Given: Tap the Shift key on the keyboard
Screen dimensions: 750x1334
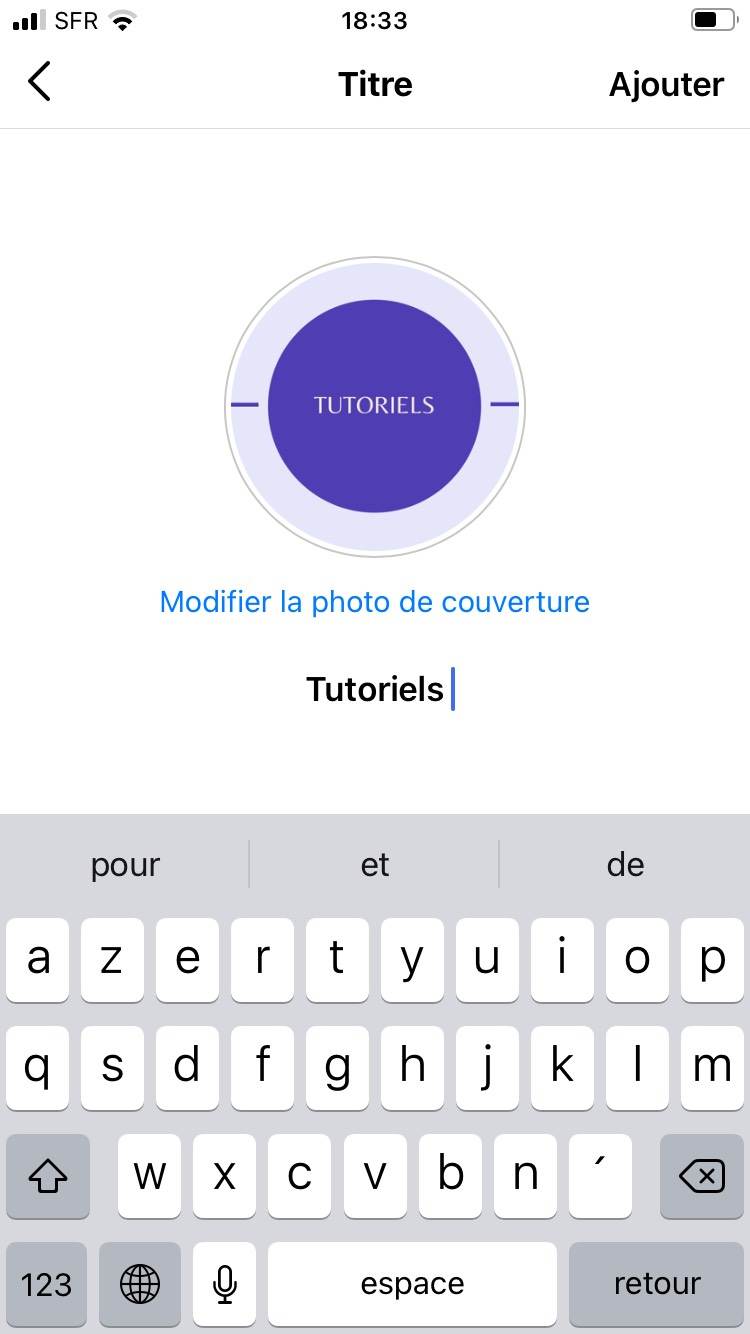Looking at the screenshot, I should click(x=47, y=1176).
